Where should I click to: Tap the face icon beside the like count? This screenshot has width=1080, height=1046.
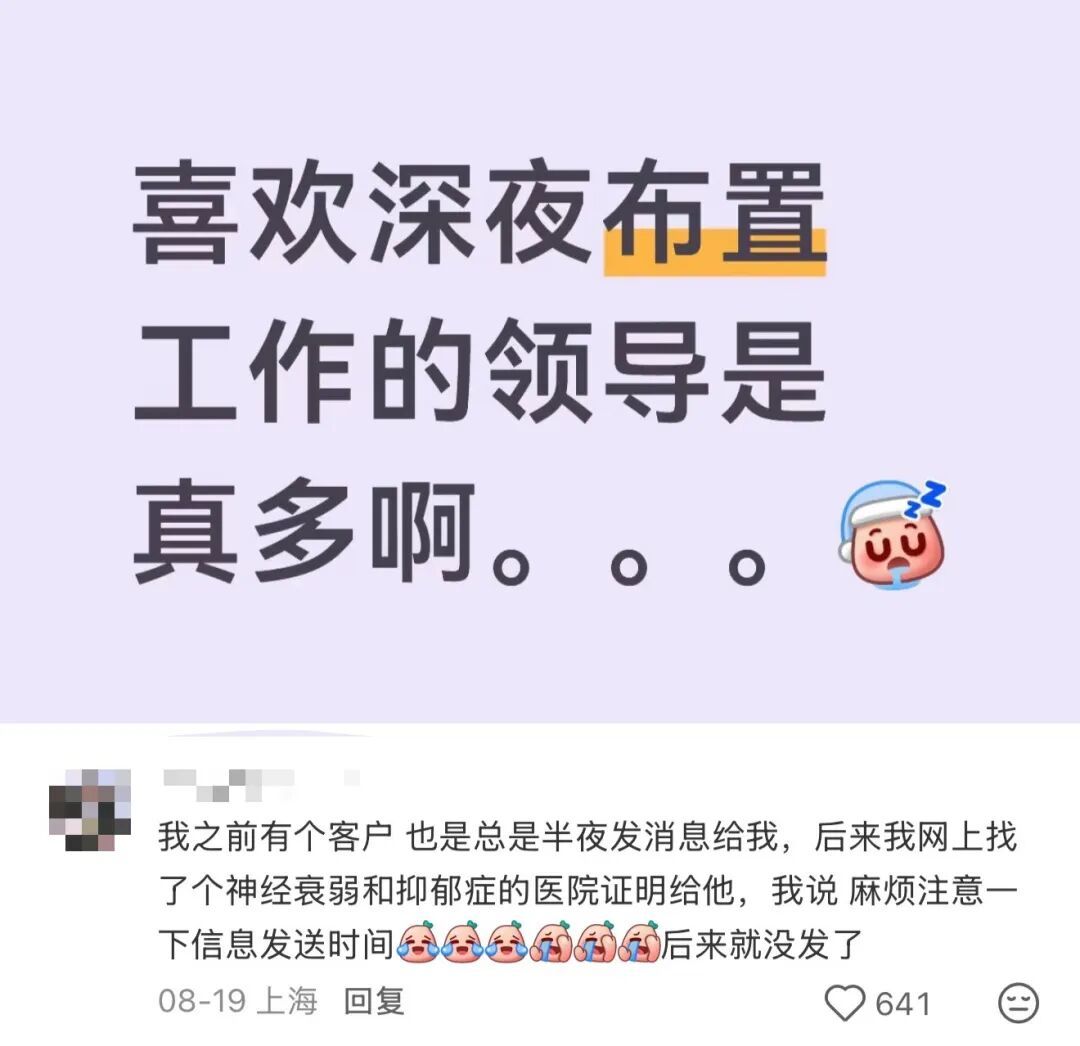1019,1003
